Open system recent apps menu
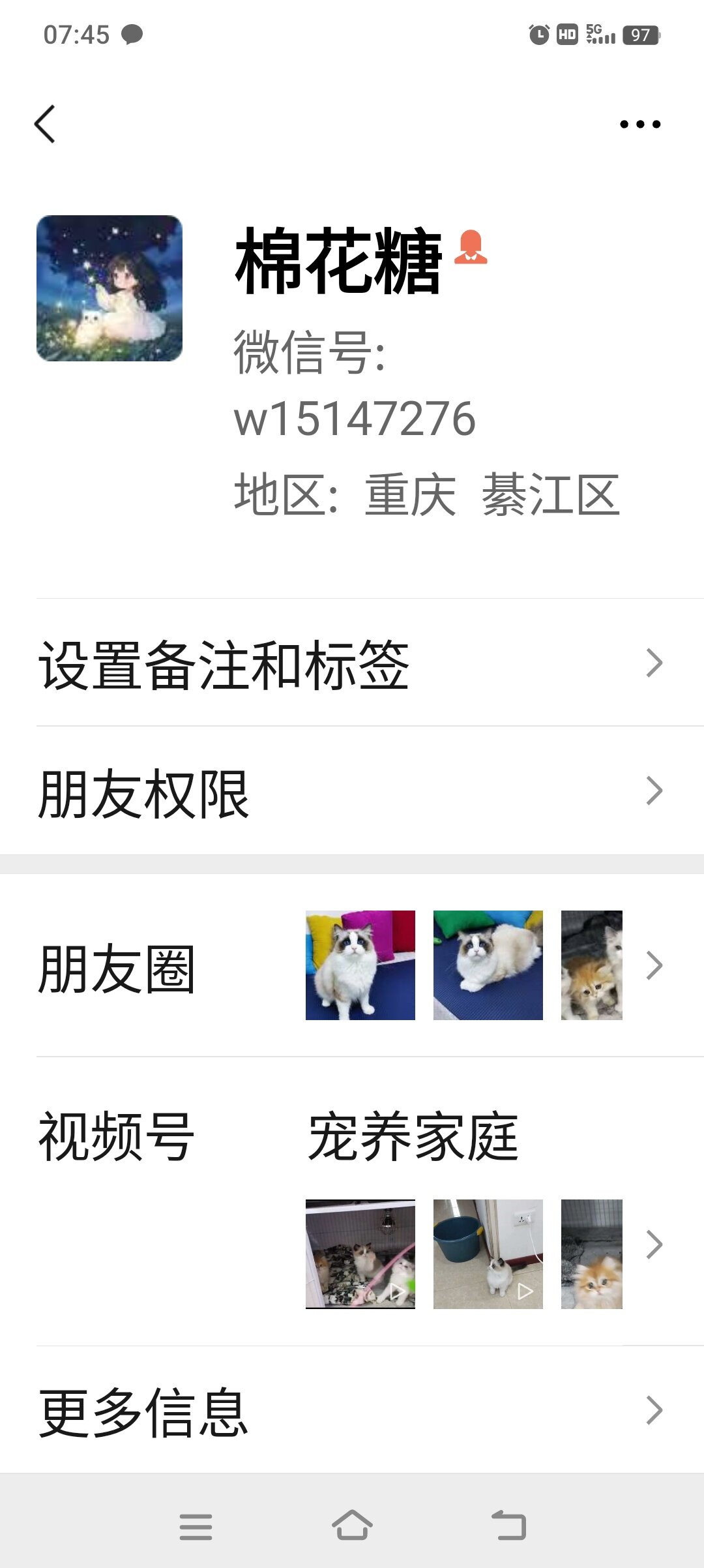The width and height of the screenshot is (704, 1568). 196,1526
